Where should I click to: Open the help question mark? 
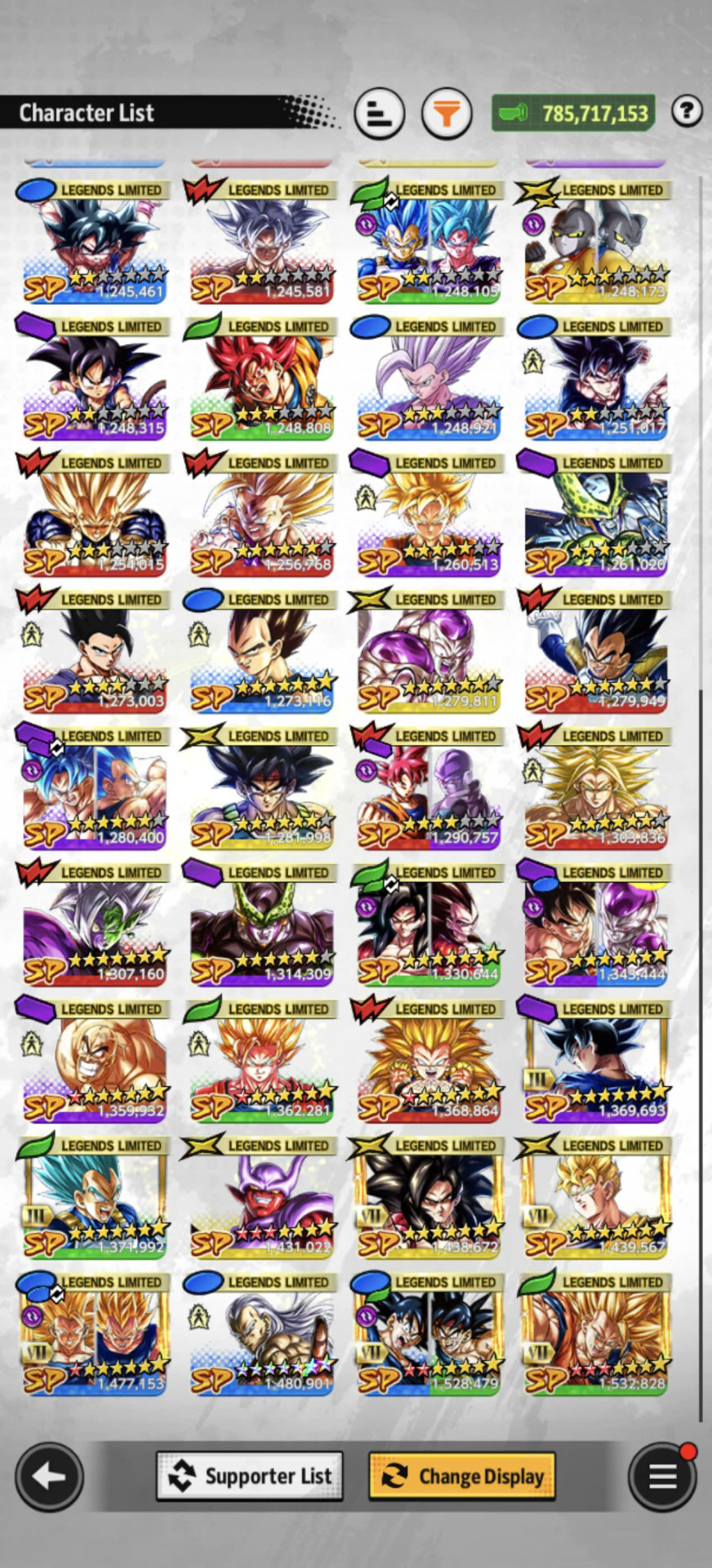pos(688,111)
